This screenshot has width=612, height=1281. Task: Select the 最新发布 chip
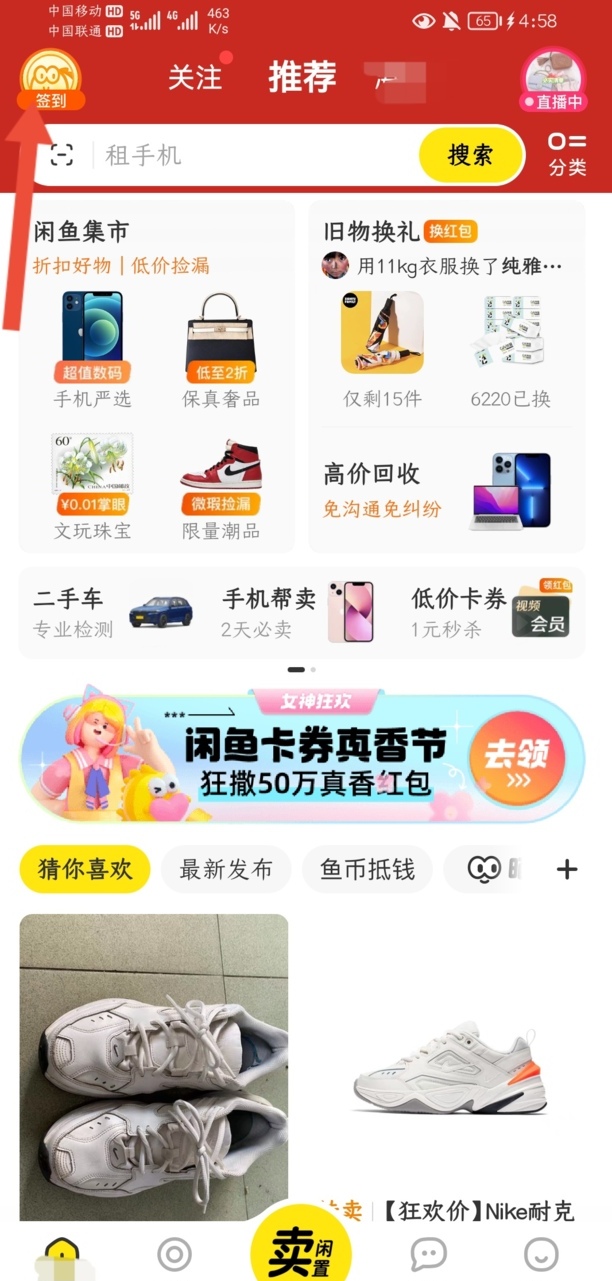coord(226,869)
